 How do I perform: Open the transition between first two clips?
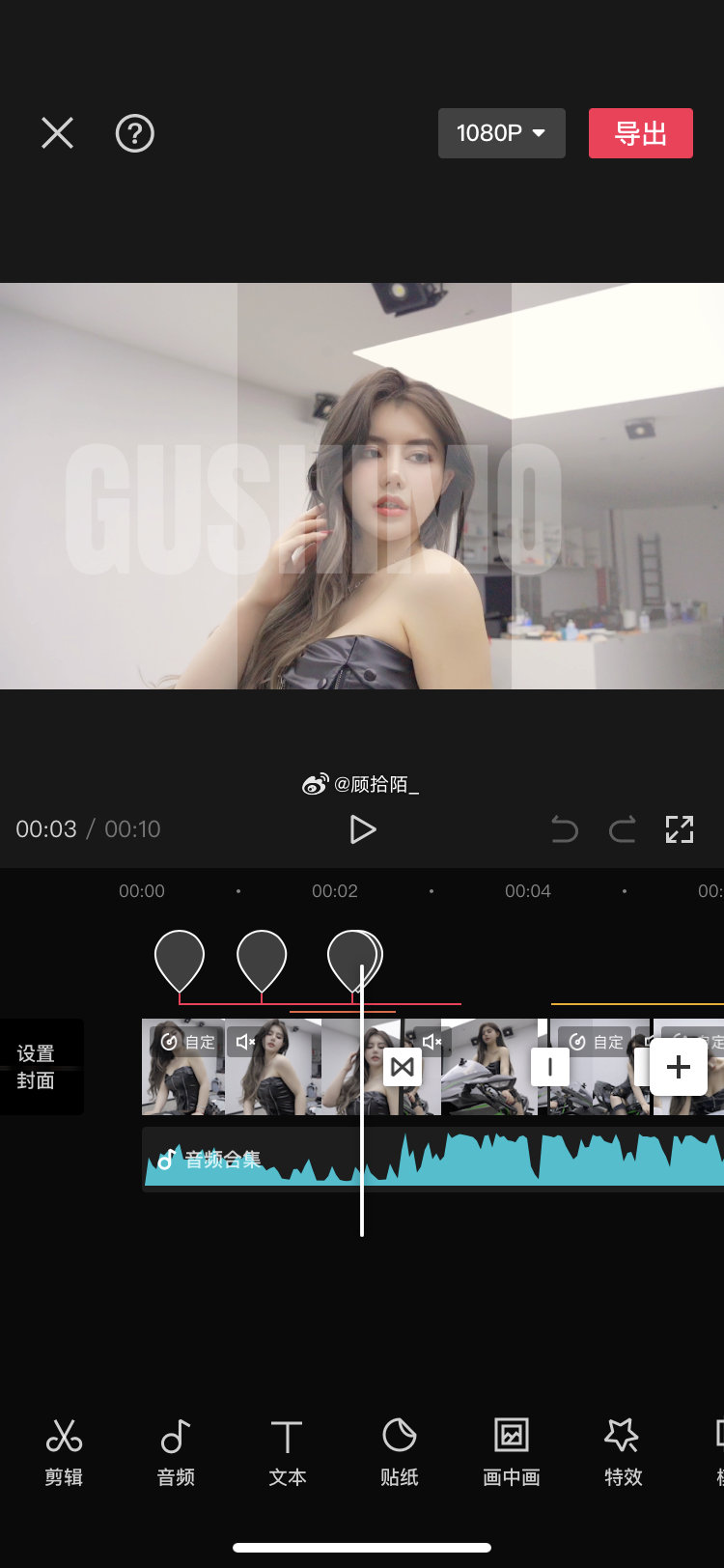coord(403,1067)
